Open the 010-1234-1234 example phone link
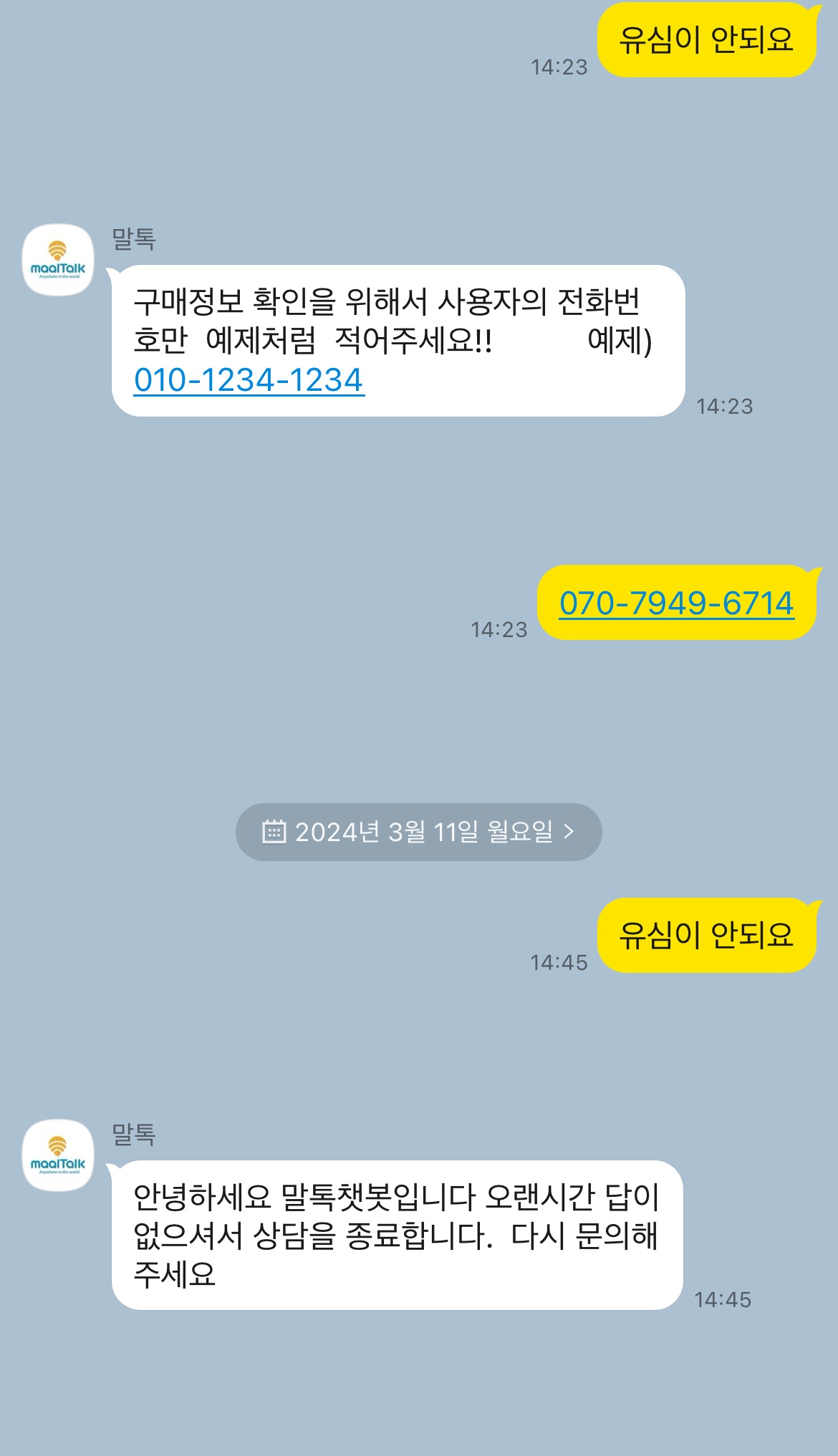Image resolution: width=838 pixels, height=1456 pixels. [x=249, y=380]
